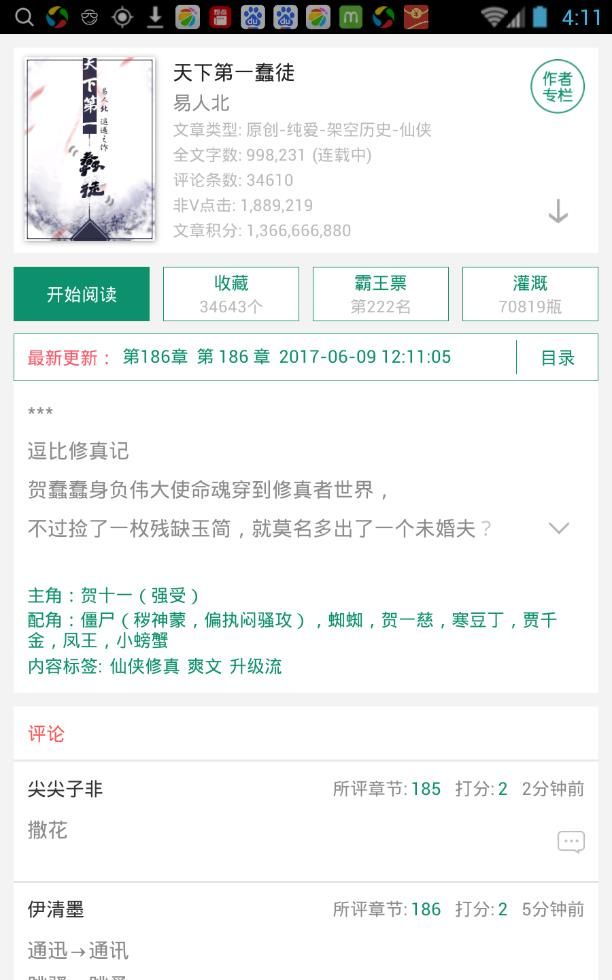The width and height of the screenshot is (612, 980).
Task: Start reading with 开始阅读
Action: [x=81, y=294]
